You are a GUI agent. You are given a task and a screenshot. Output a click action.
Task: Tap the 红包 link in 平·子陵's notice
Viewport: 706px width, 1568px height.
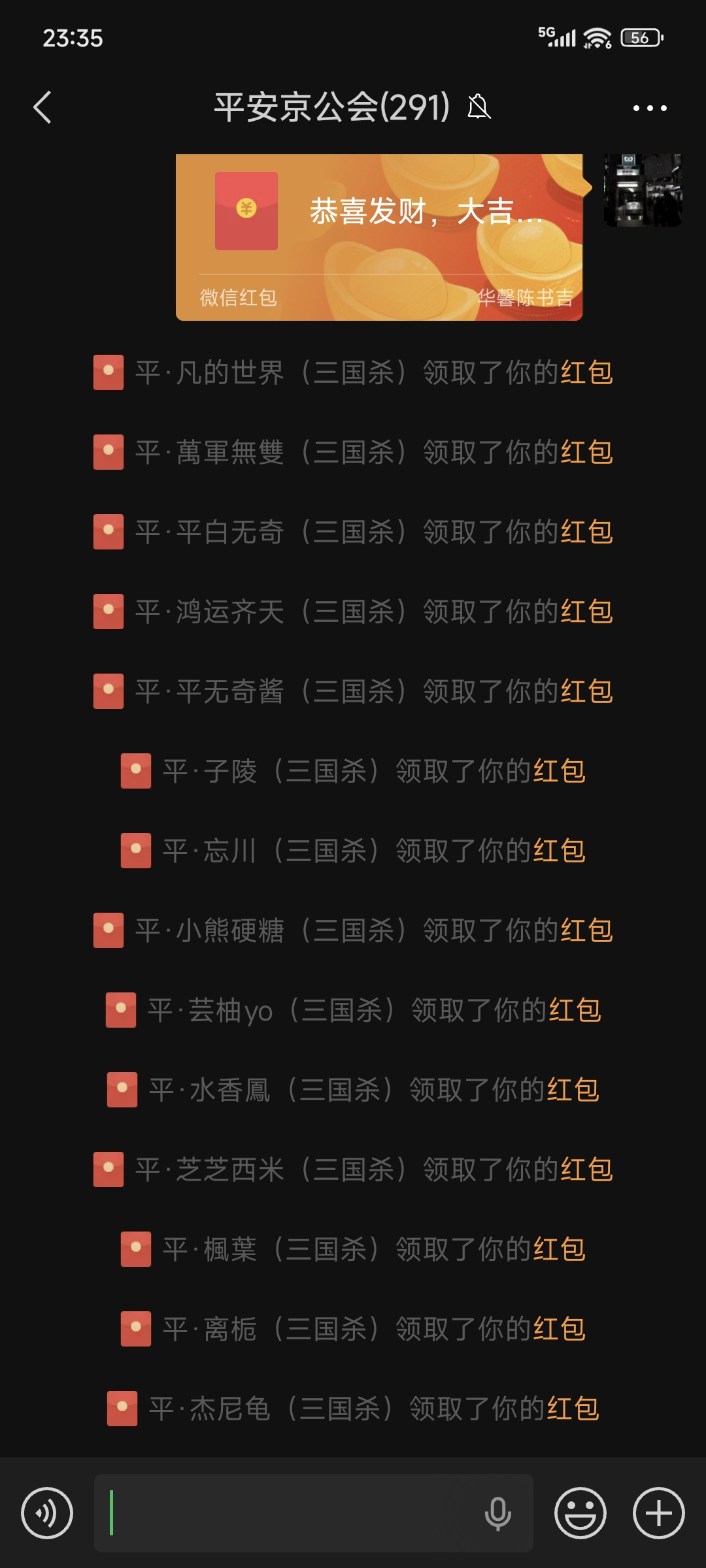(559, 771)
